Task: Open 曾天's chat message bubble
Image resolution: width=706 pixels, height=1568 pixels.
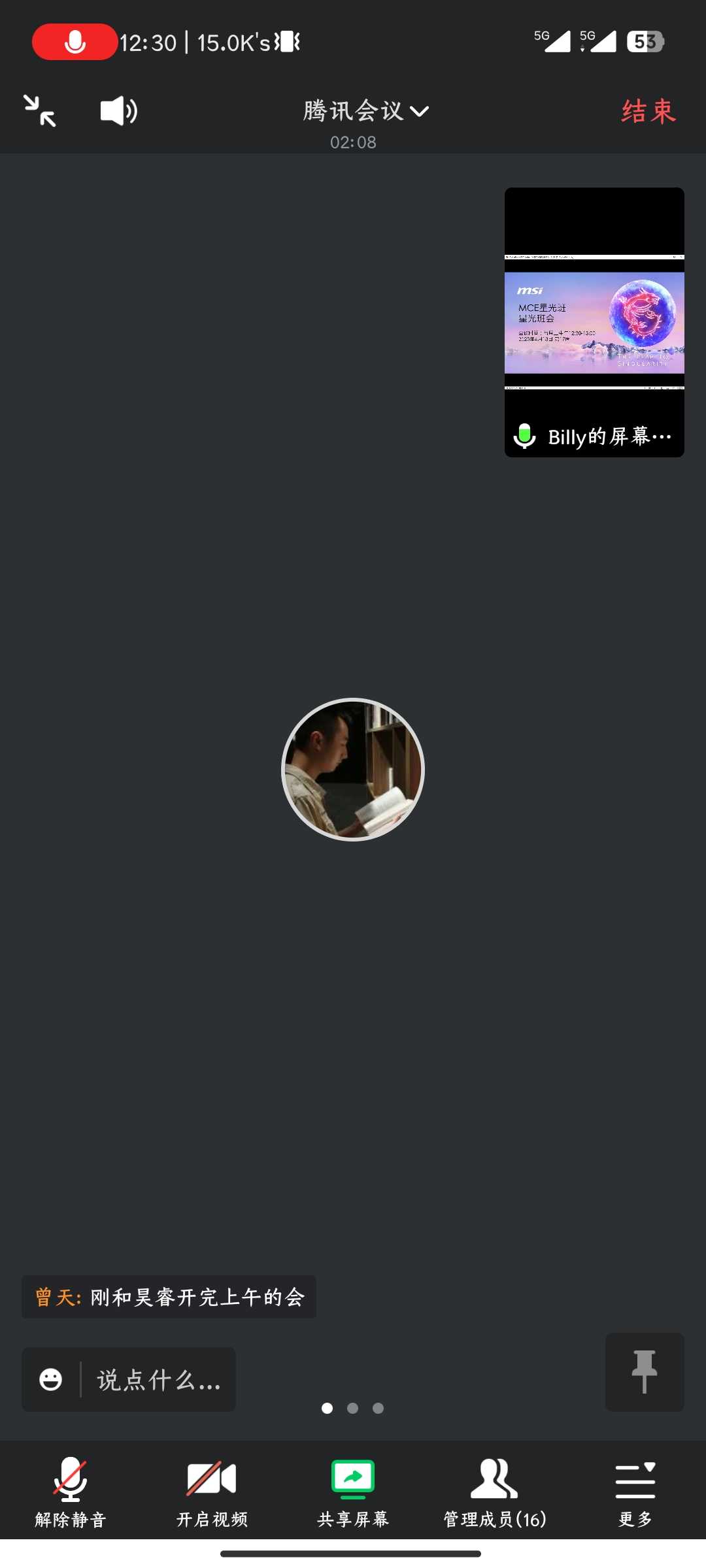Action: (169, 1297)
